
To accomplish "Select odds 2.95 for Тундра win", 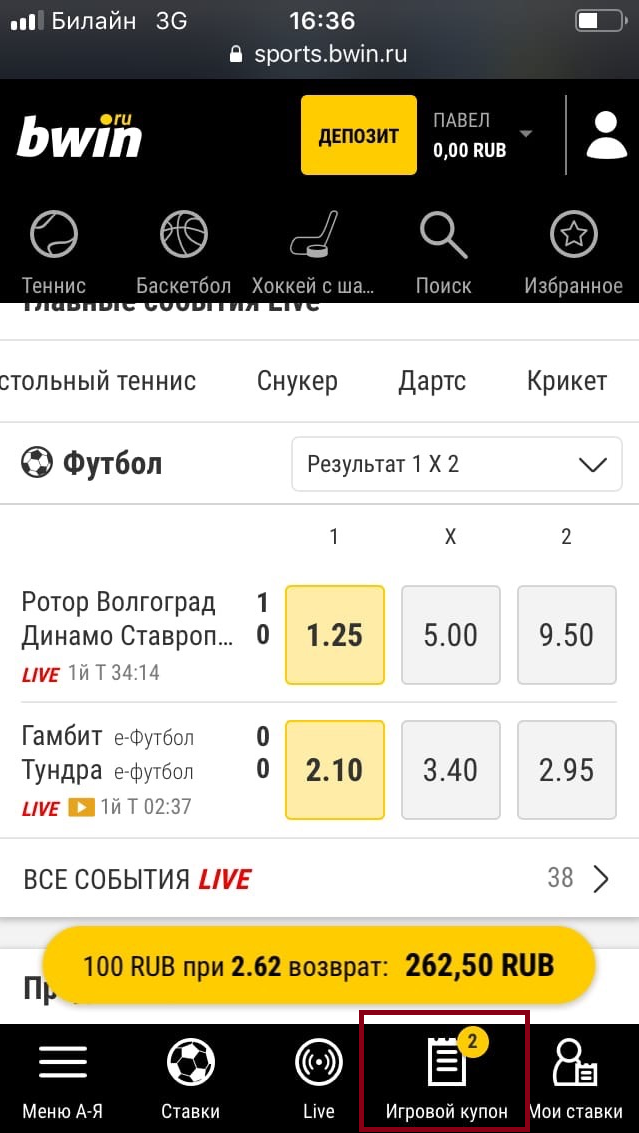I will 566,770.
